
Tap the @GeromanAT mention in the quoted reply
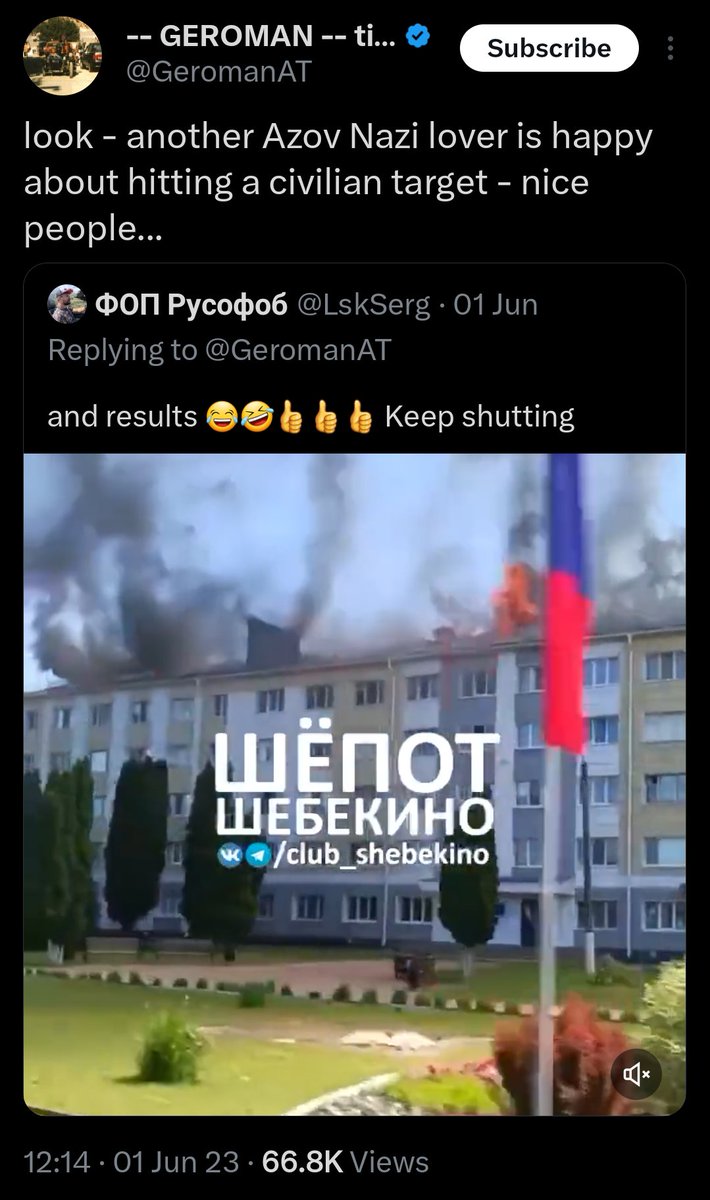tap(297, 350)
